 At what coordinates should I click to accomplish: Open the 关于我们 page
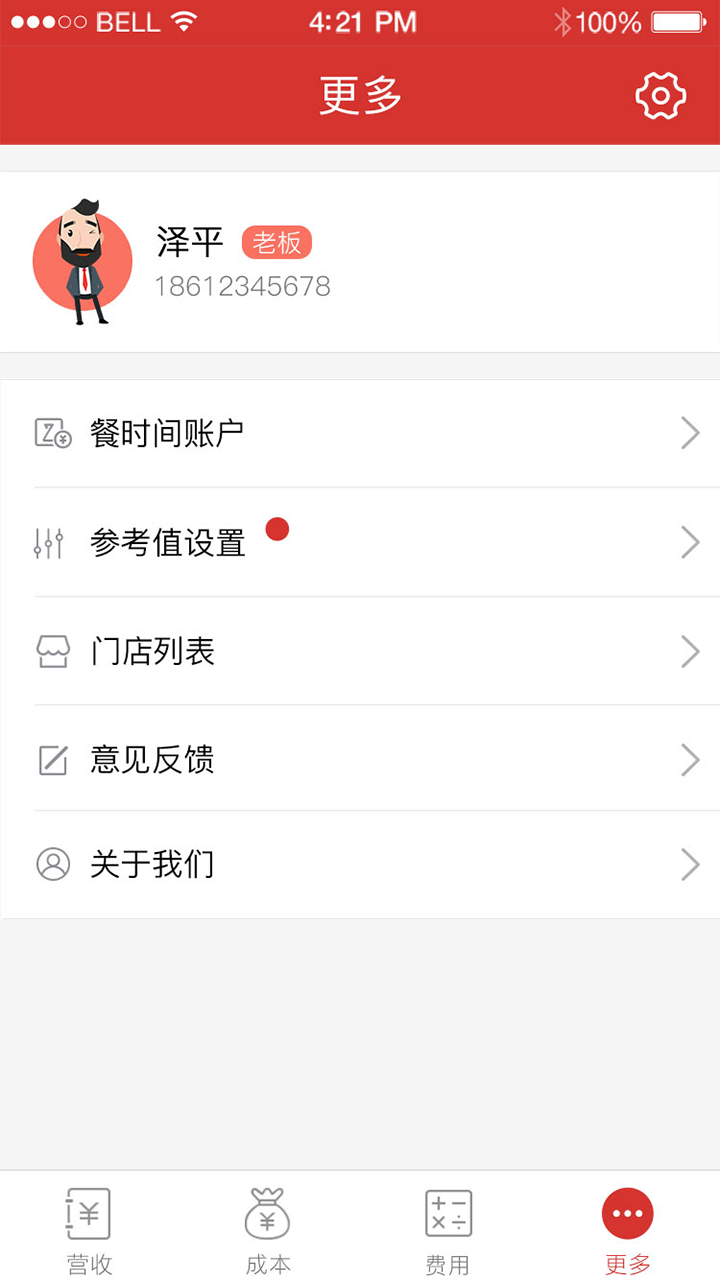[360, 864]
